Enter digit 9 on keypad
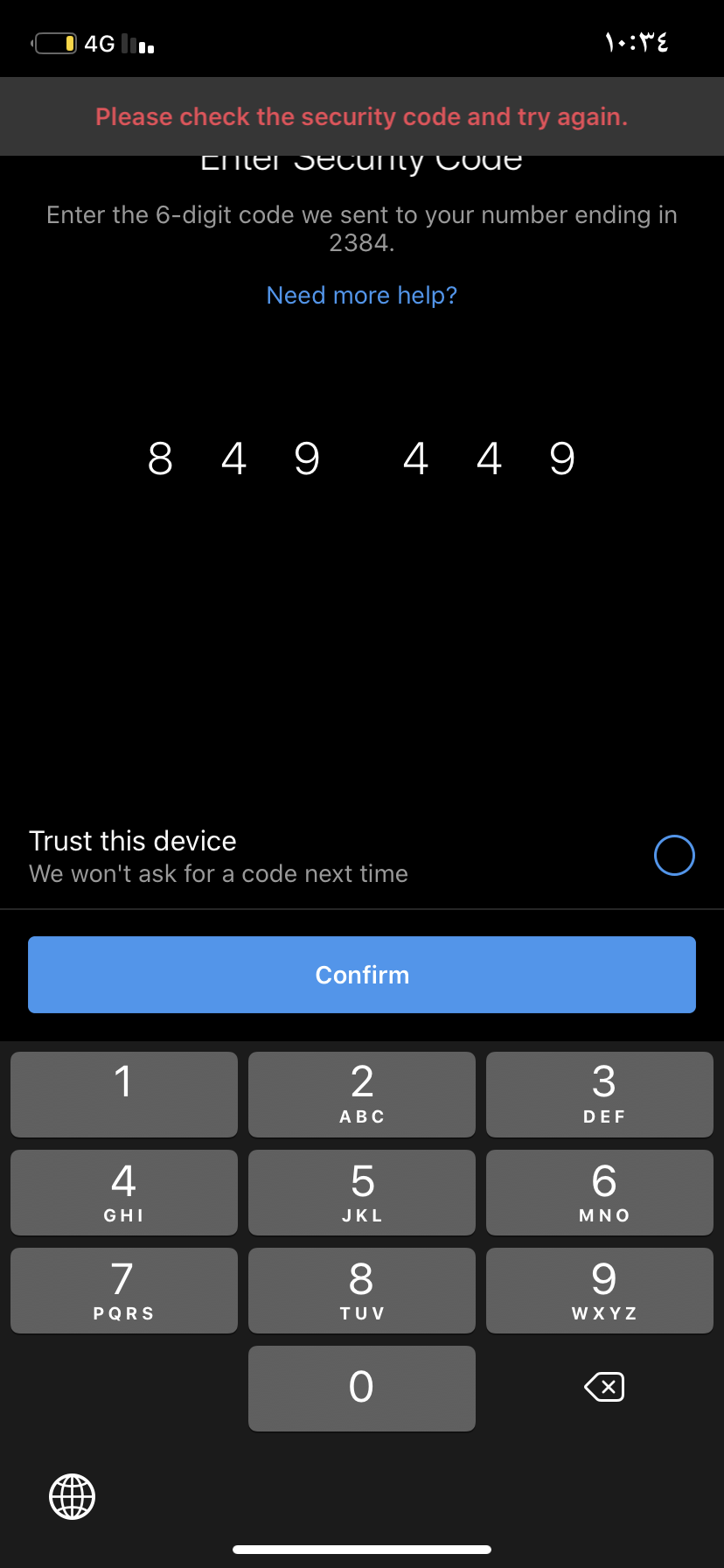Screen dimensions: 724x1568 coord(600,1291)
